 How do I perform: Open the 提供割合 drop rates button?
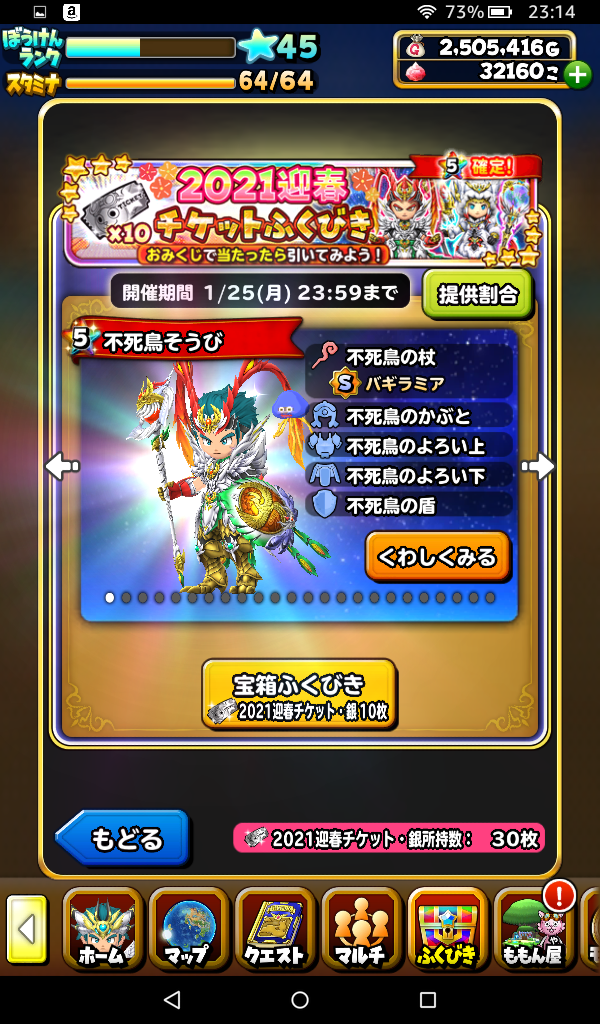477,293
